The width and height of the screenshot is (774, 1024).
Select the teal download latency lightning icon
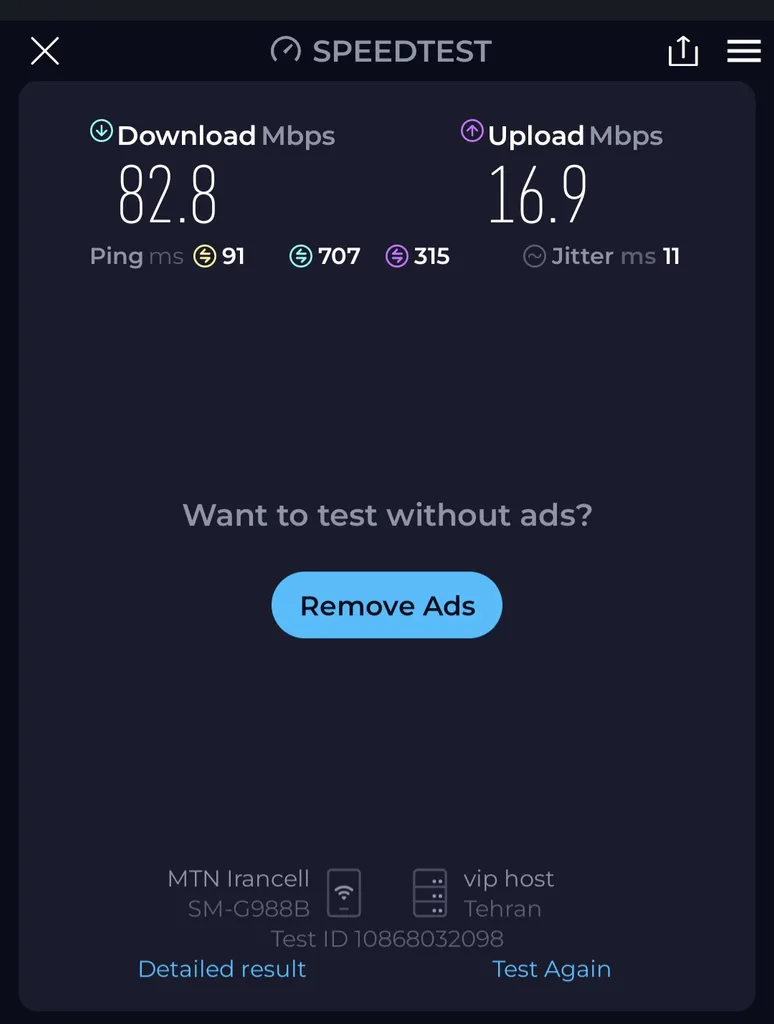tap(300, 256)
